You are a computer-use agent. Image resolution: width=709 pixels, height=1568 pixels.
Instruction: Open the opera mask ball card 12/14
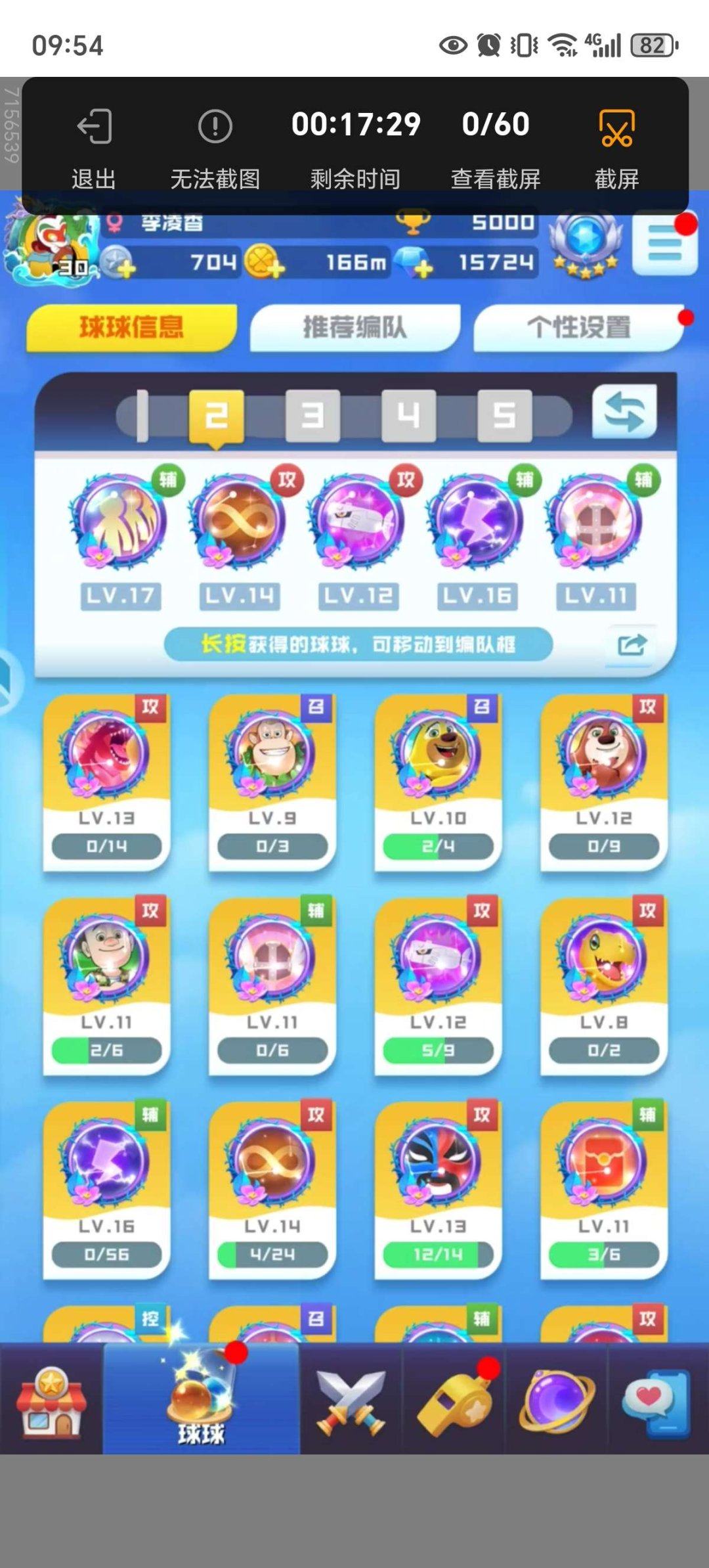pyautogui.click(x=438, y=1190)
